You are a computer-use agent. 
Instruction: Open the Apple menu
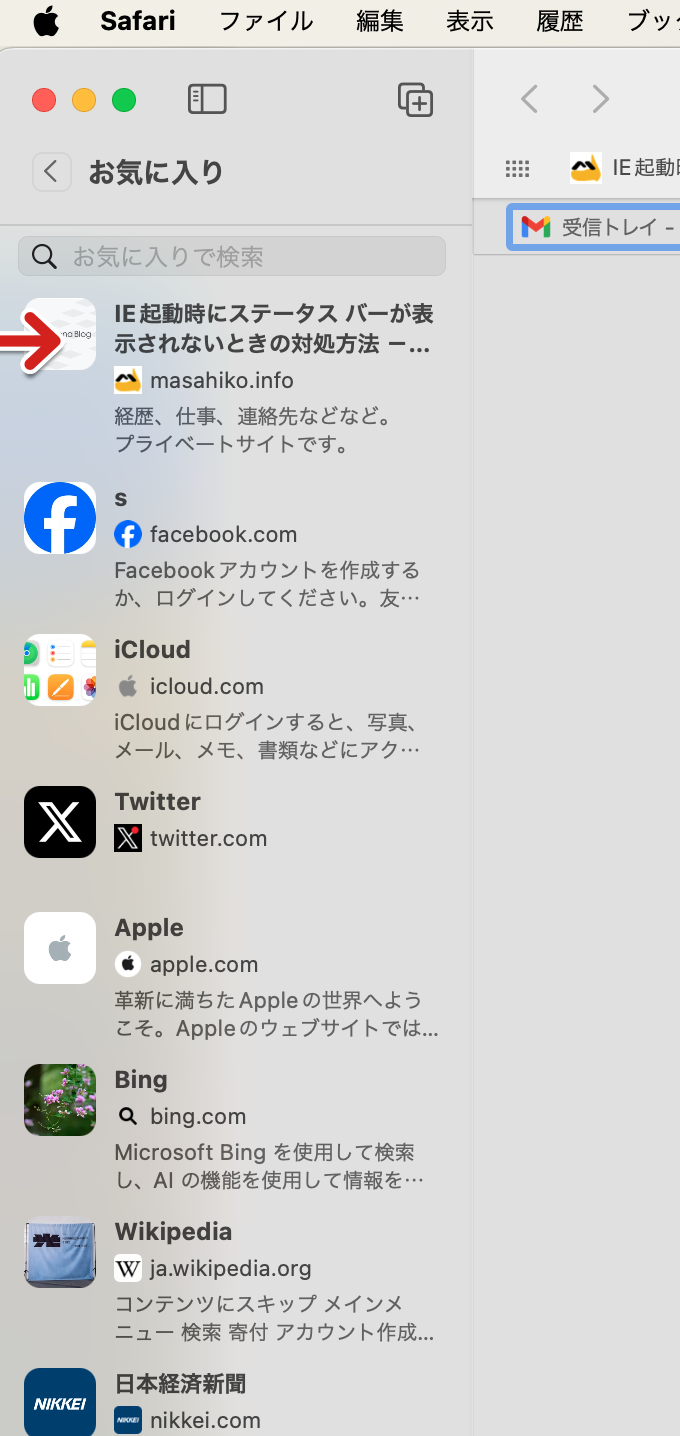coord(46,21)
